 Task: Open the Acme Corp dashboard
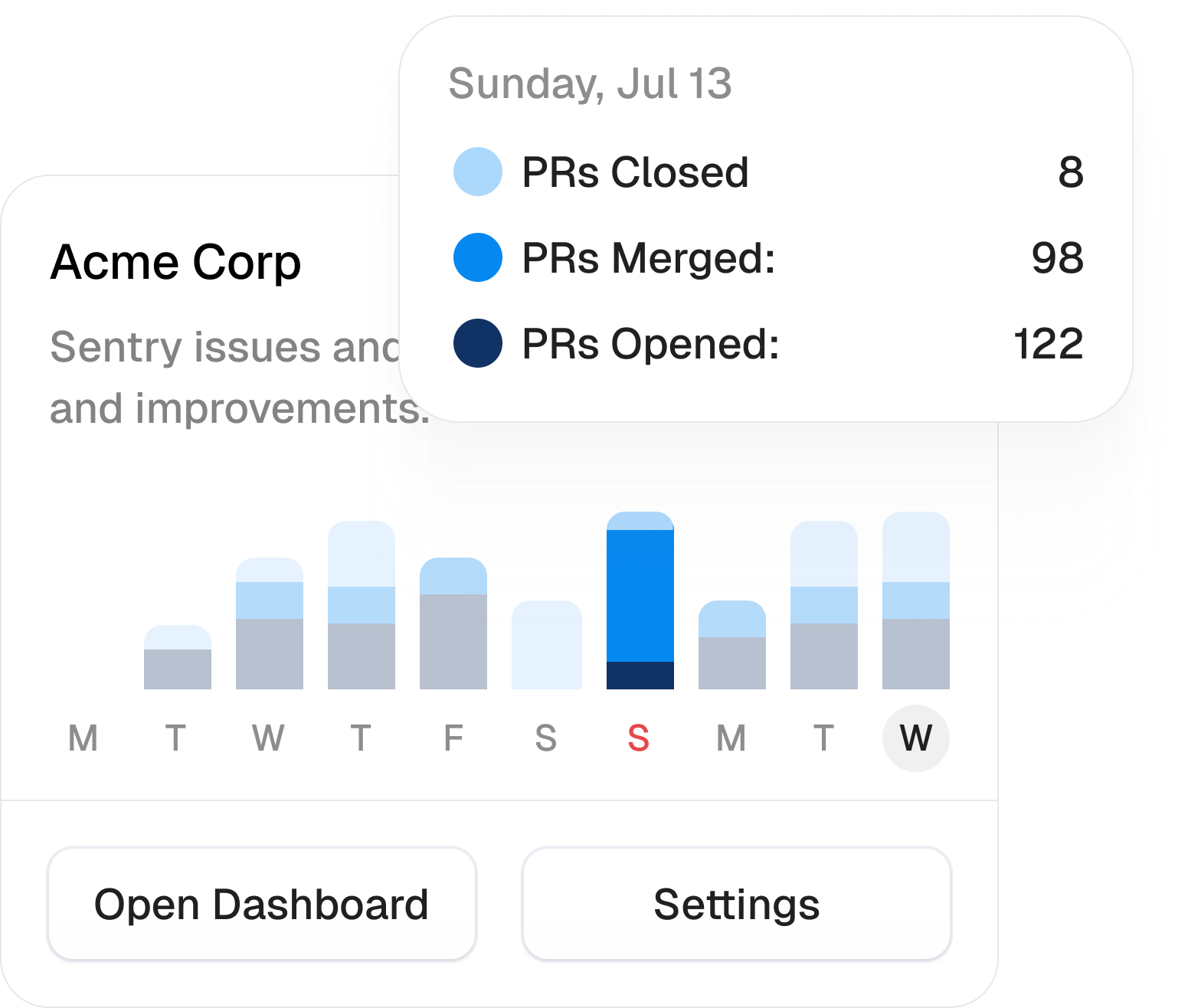[261, 904]
